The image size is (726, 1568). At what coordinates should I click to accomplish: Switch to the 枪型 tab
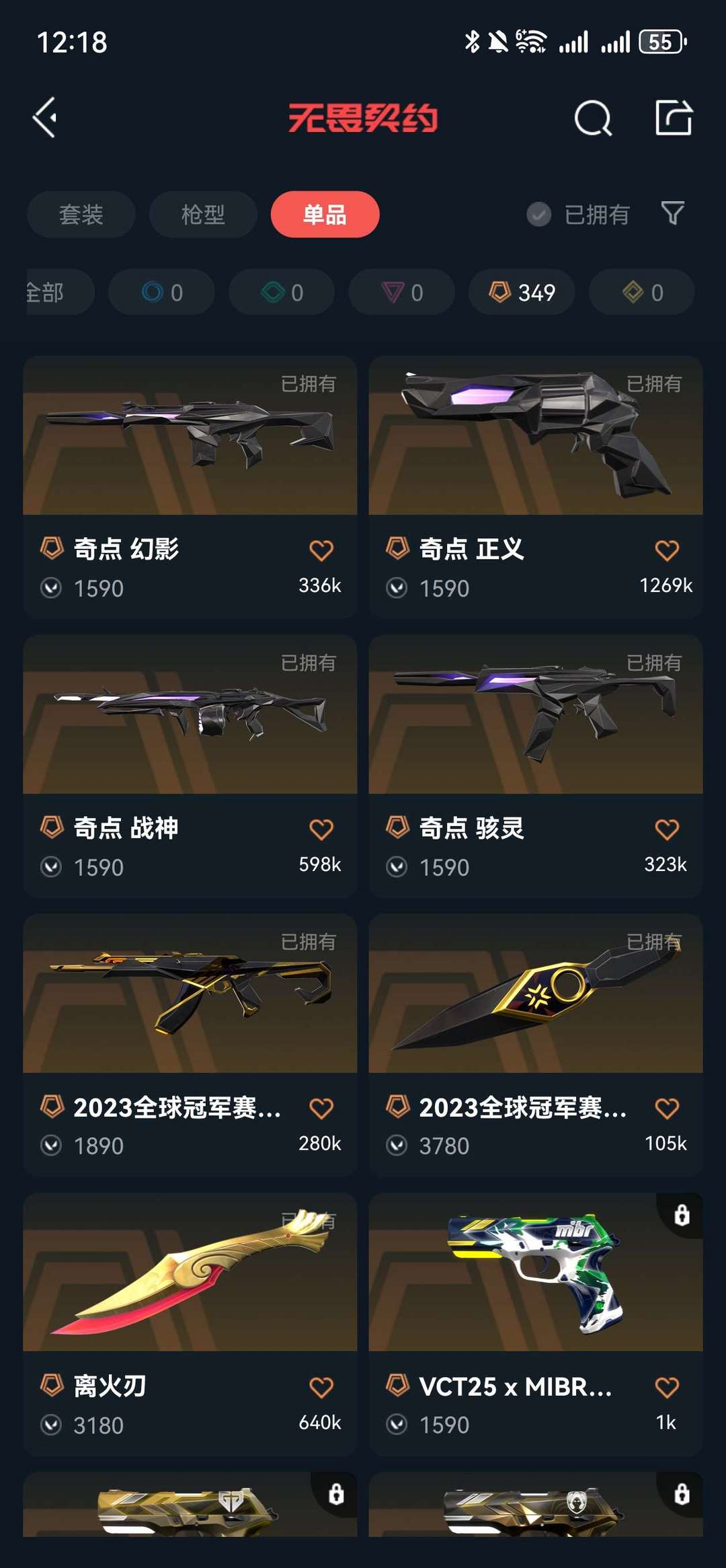202,214
